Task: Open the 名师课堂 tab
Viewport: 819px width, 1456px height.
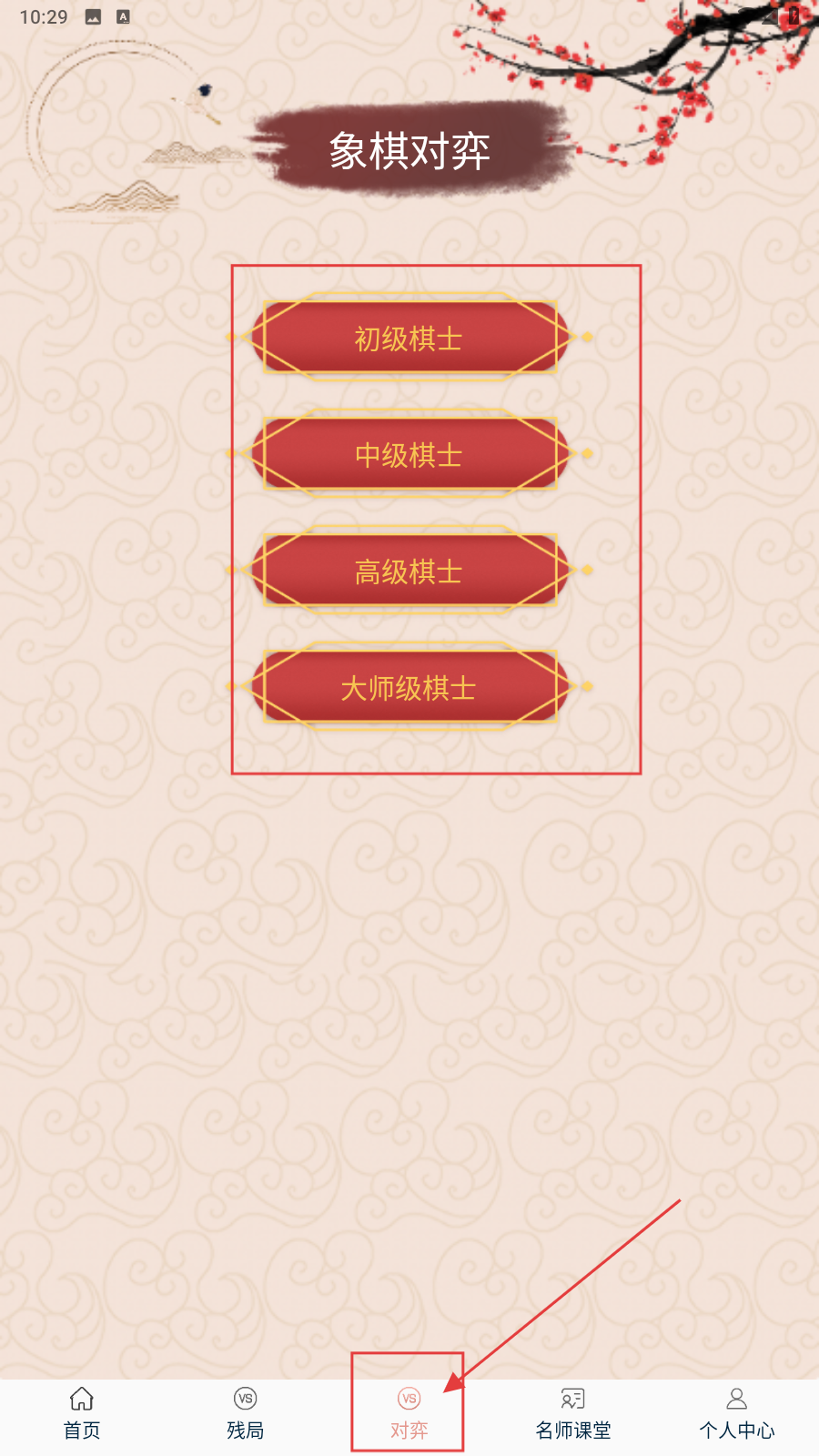Action: tap(573, 1413)
